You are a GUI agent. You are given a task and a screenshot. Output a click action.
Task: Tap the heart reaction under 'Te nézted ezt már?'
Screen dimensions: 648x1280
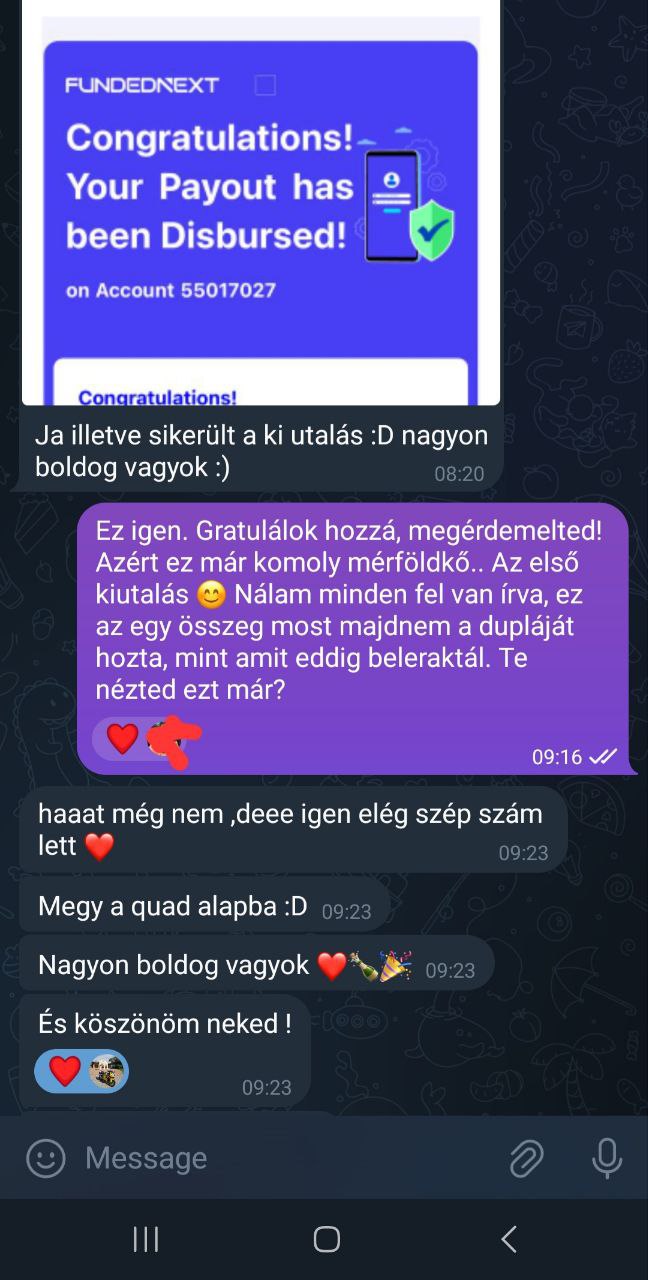pos(122,739)
